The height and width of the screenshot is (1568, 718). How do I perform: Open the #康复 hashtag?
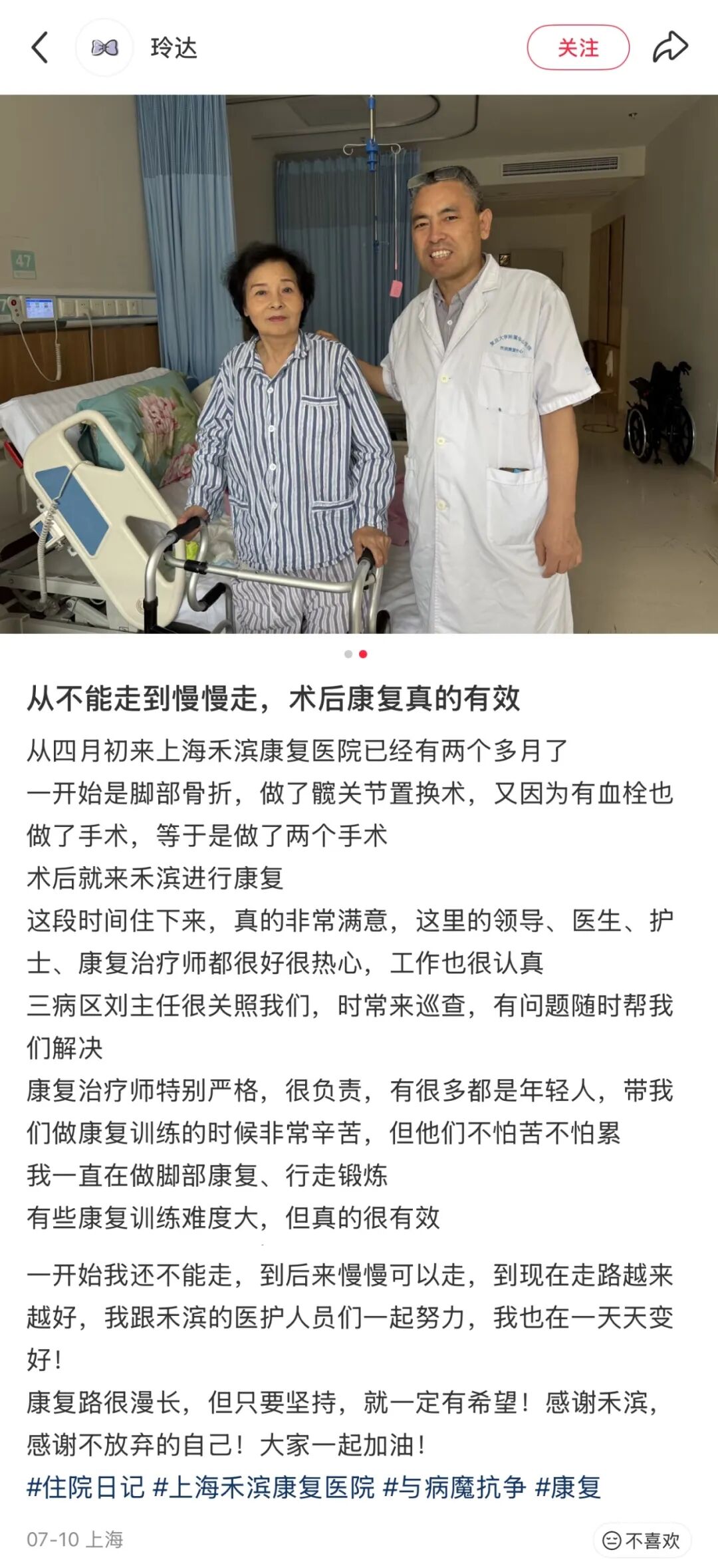tap(568, 1488)
